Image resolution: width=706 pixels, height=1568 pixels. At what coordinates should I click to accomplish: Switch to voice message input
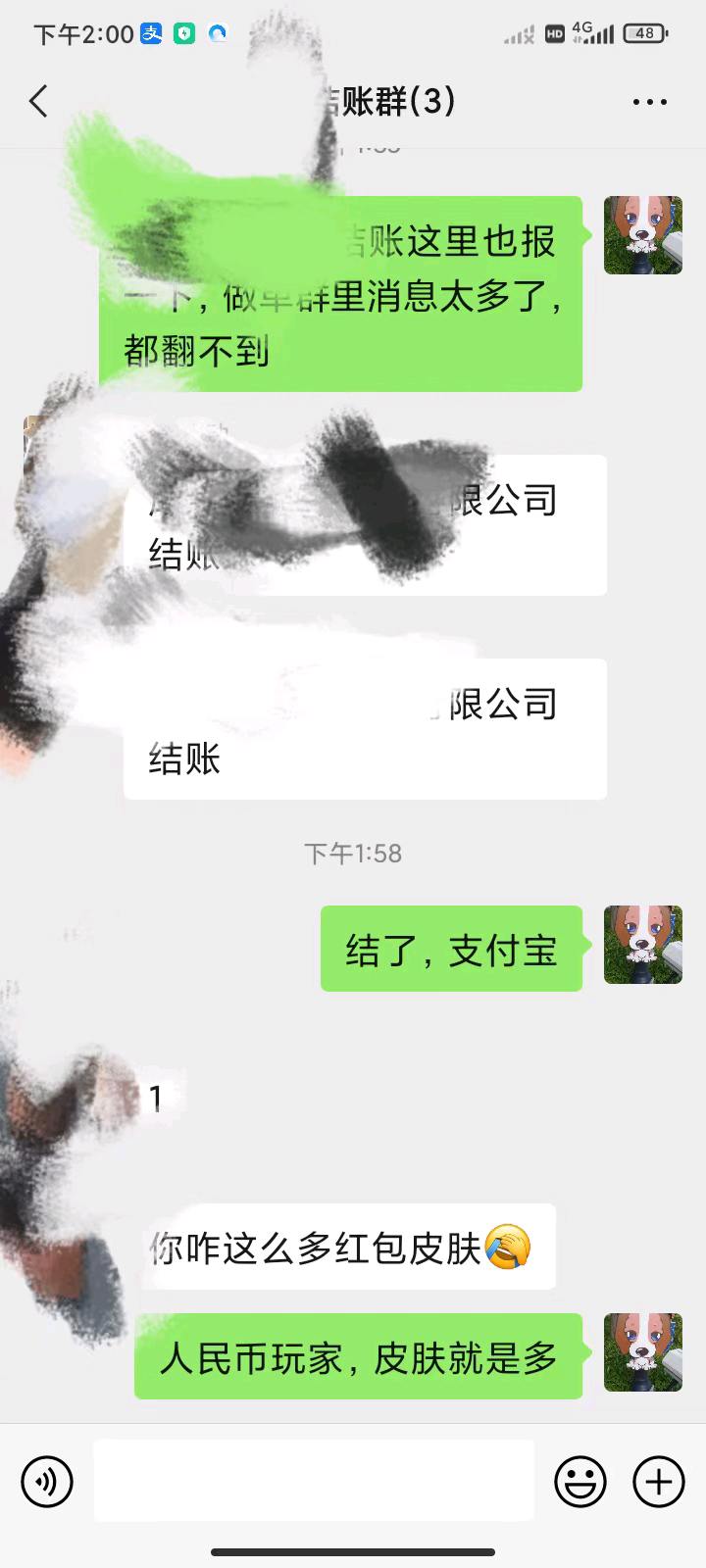click(x=47, y=1481)
